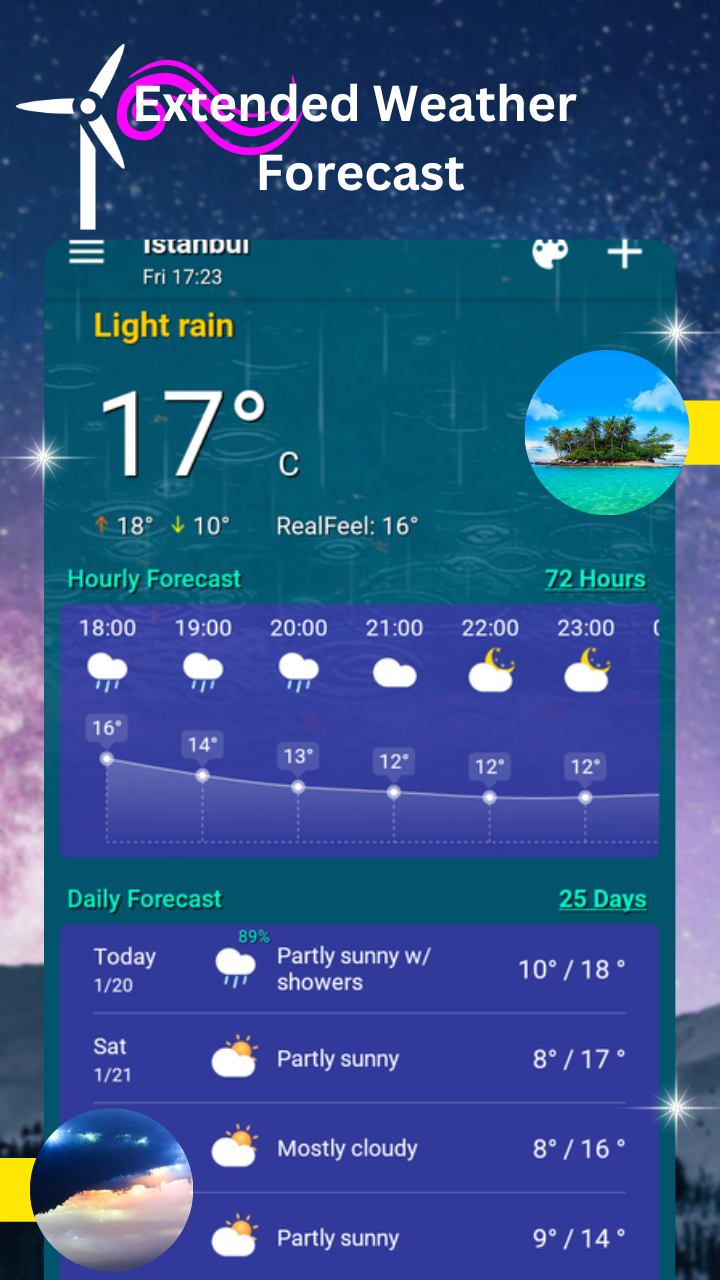Viewport: 720px width, 1280px height.
Task: Open the theme palette picker
Action: 548,253
